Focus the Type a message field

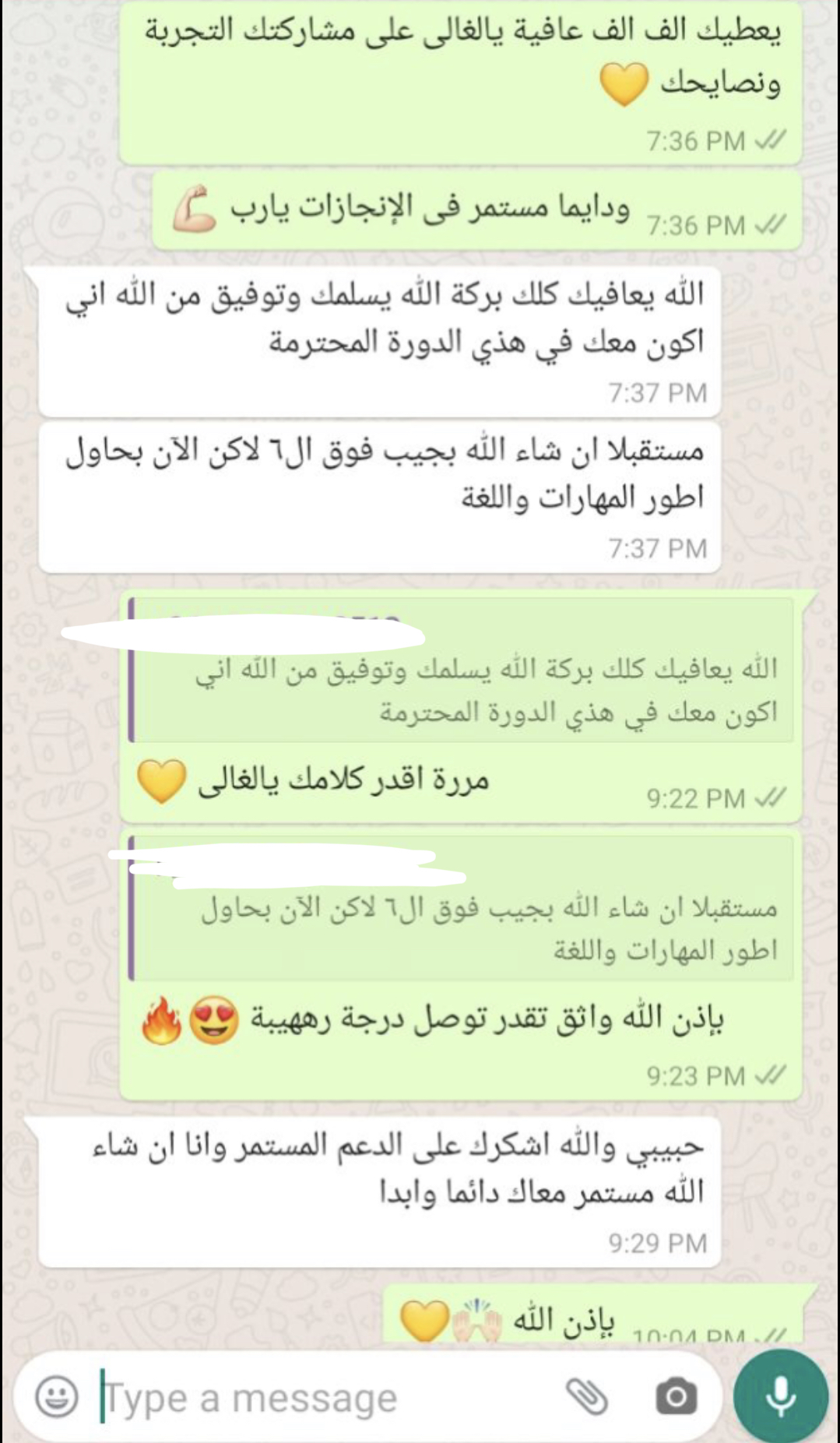point(325,1398)
